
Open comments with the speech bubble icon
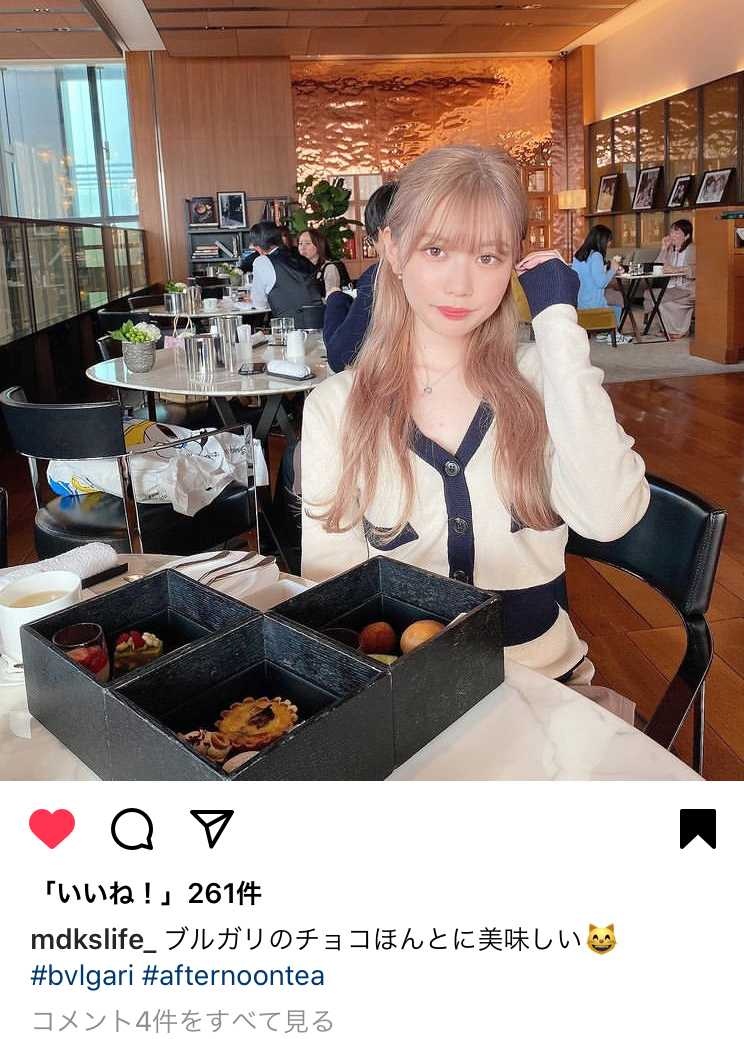(132, 828)
